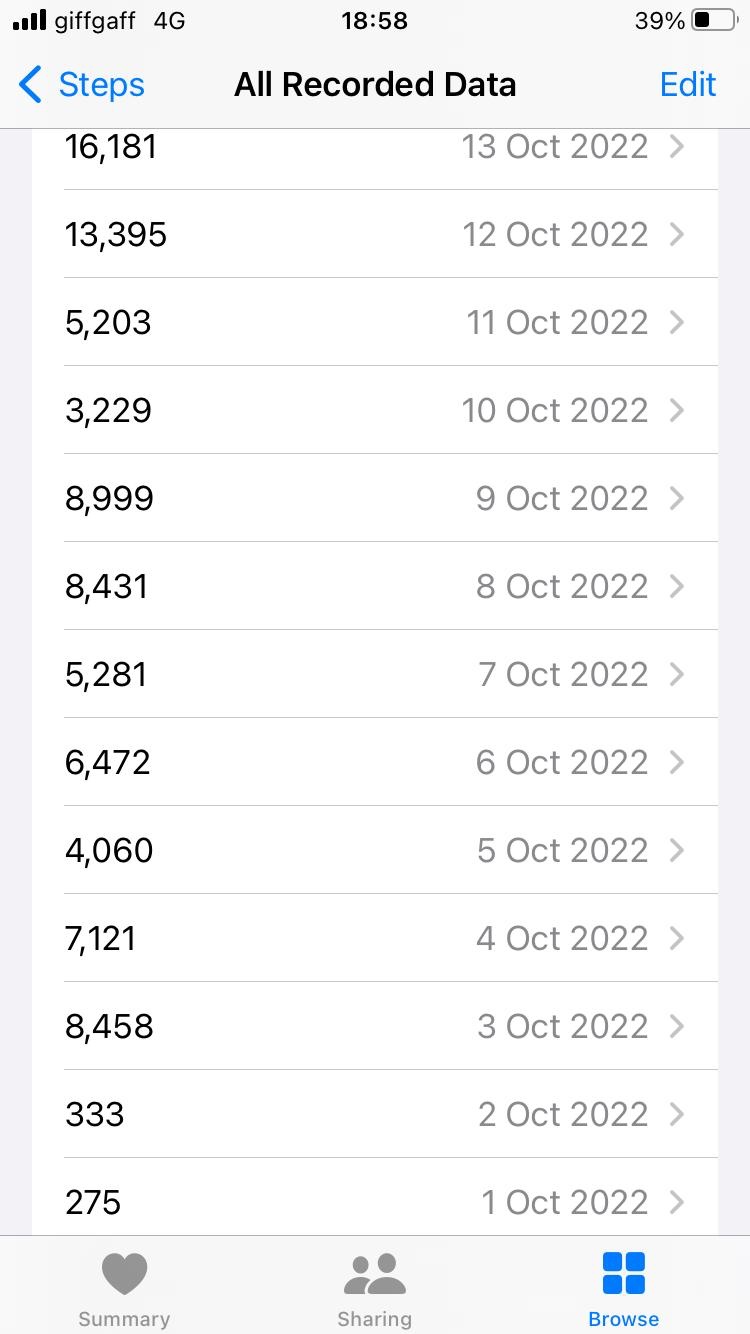Select the Browse tab
This screenshot has width=750, height=1334.
point(624,1290)
